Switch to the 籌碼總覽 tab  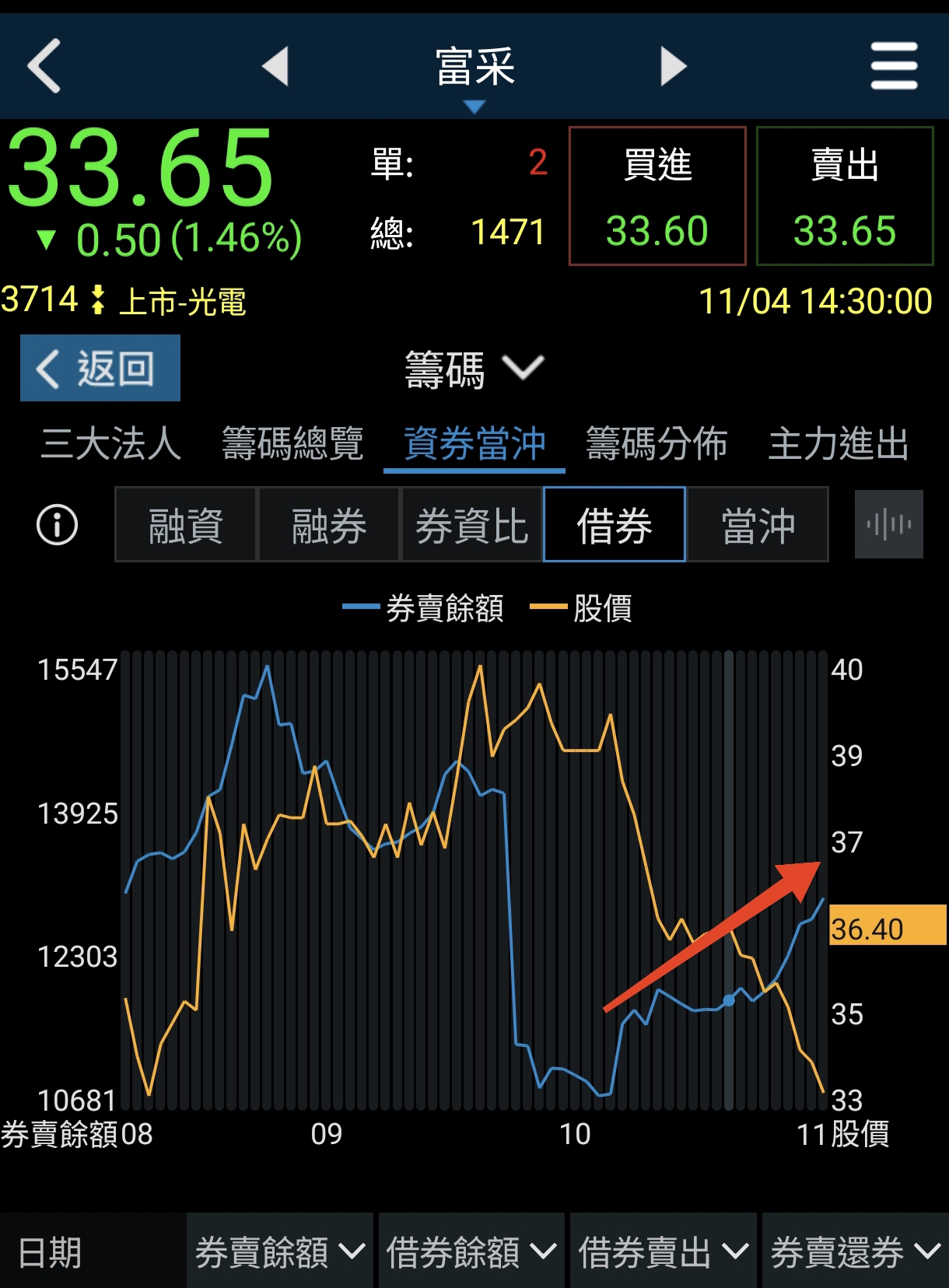click(292, 444)
